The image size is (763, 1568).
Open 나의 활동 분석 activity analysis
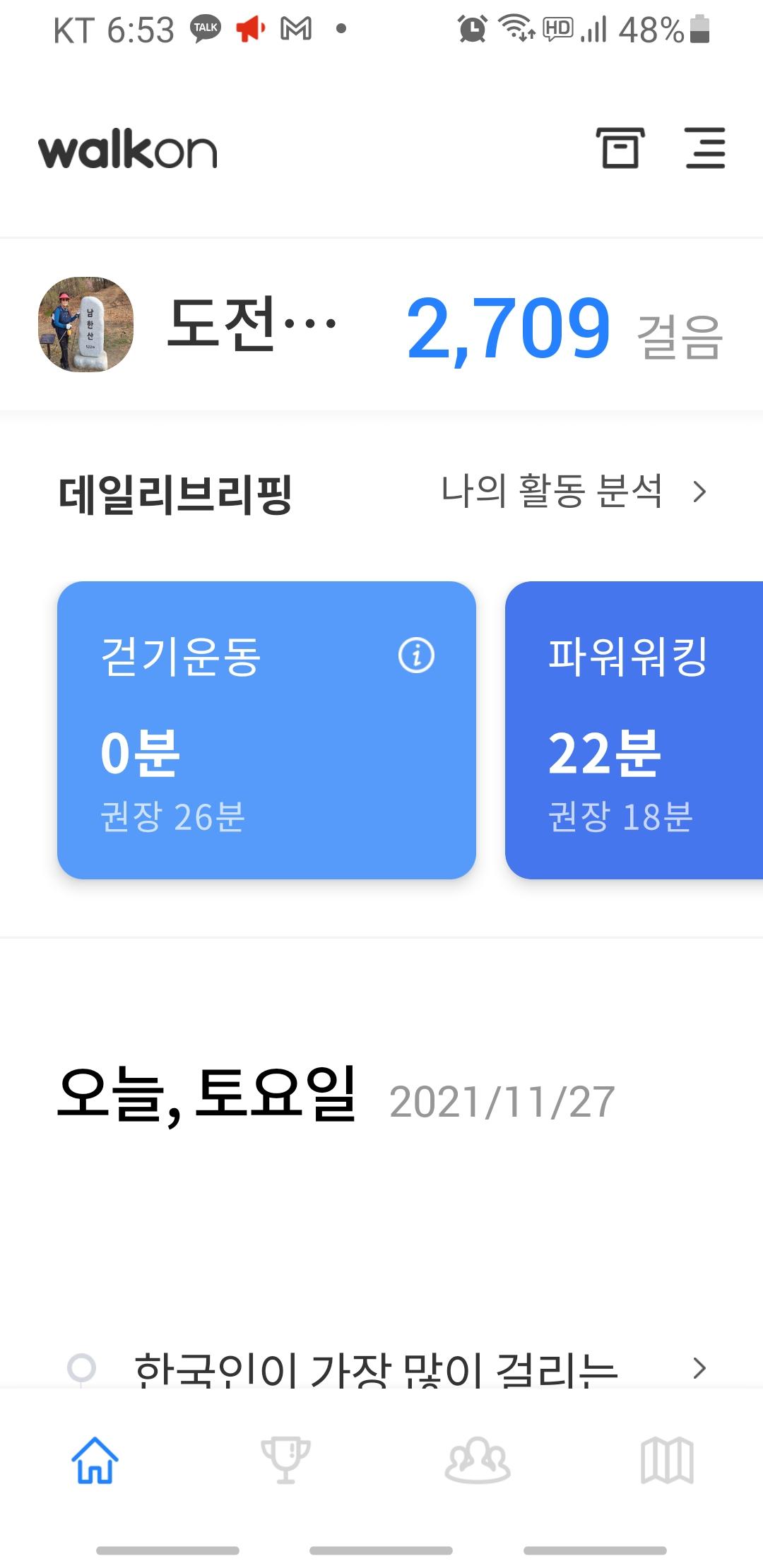tap(572, 492)
